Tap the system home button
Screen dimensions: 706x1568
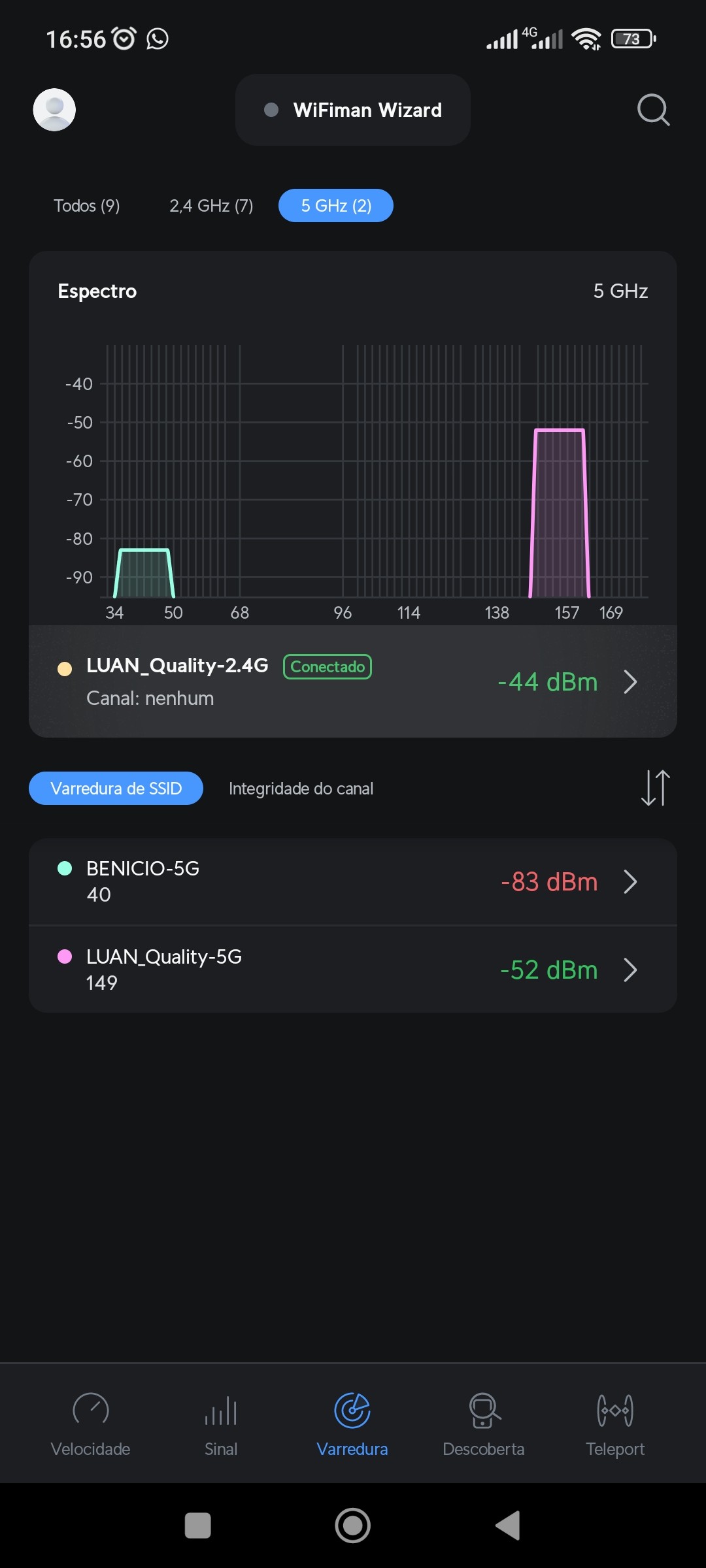353,1526
